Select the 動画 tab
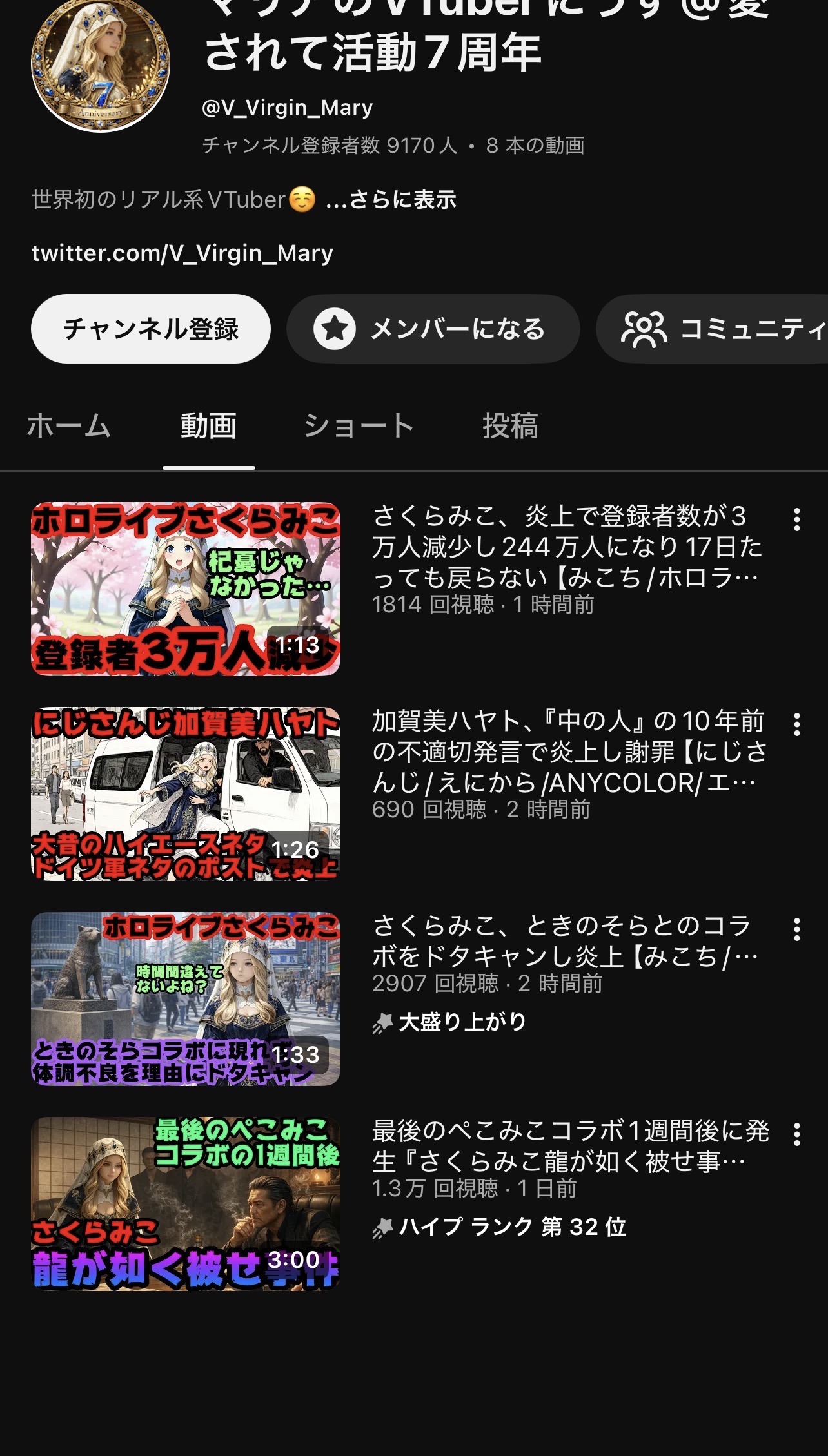The height and width of the screenshot is (1456, 828). tap(208, 426)
